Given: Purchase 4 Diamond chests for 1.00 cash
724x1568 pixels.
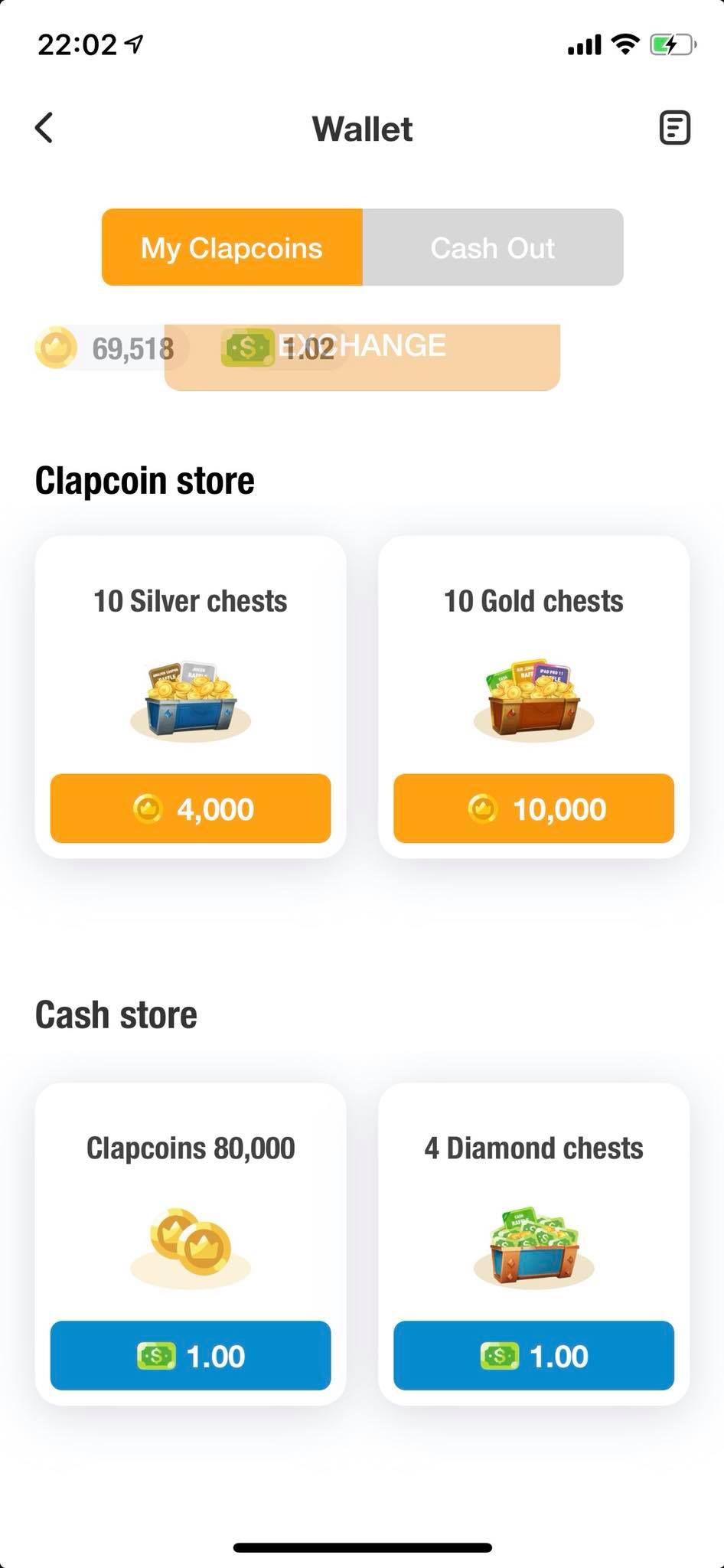Looking at the screenshot, I should coord(533,1355).
